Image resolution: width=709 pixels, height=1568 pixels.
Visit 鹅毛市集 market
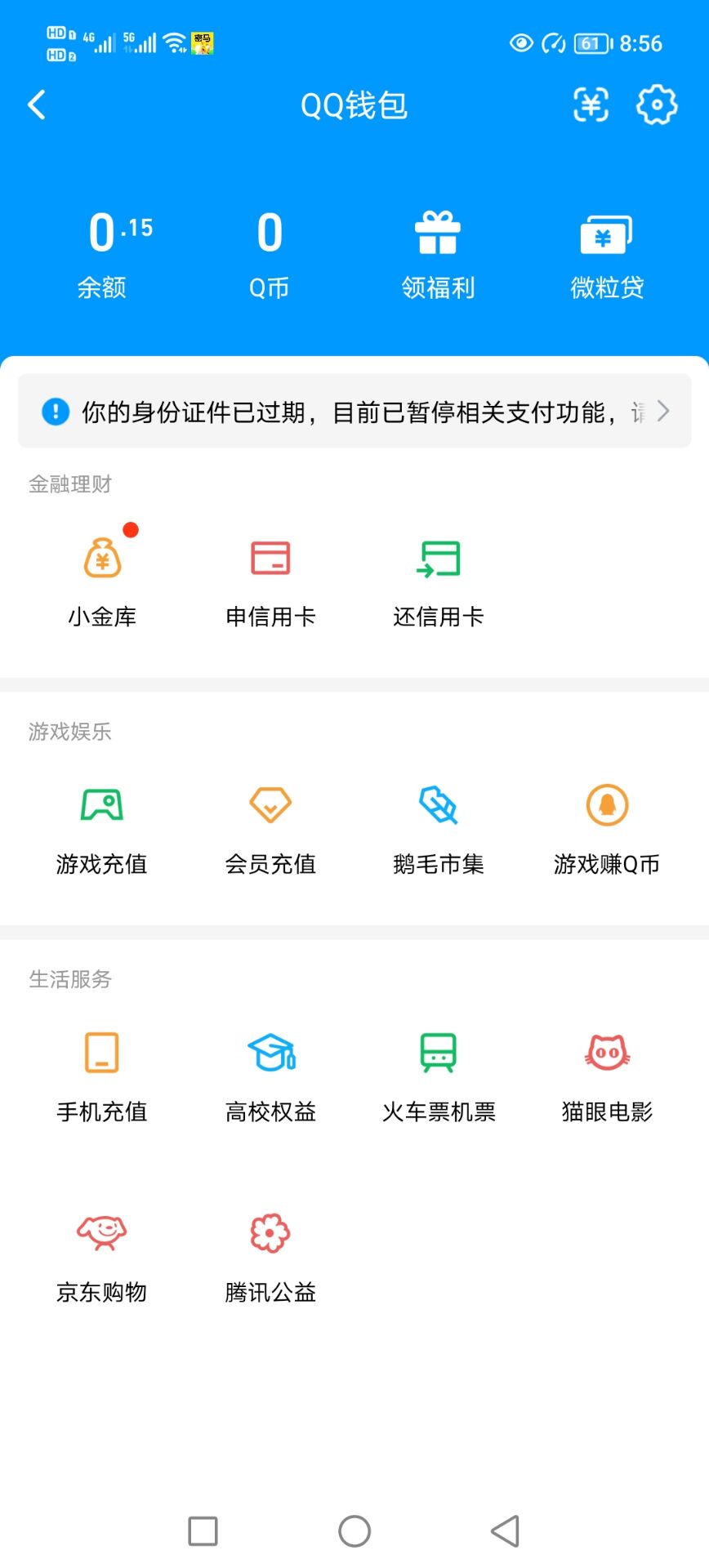pos(439,823)
